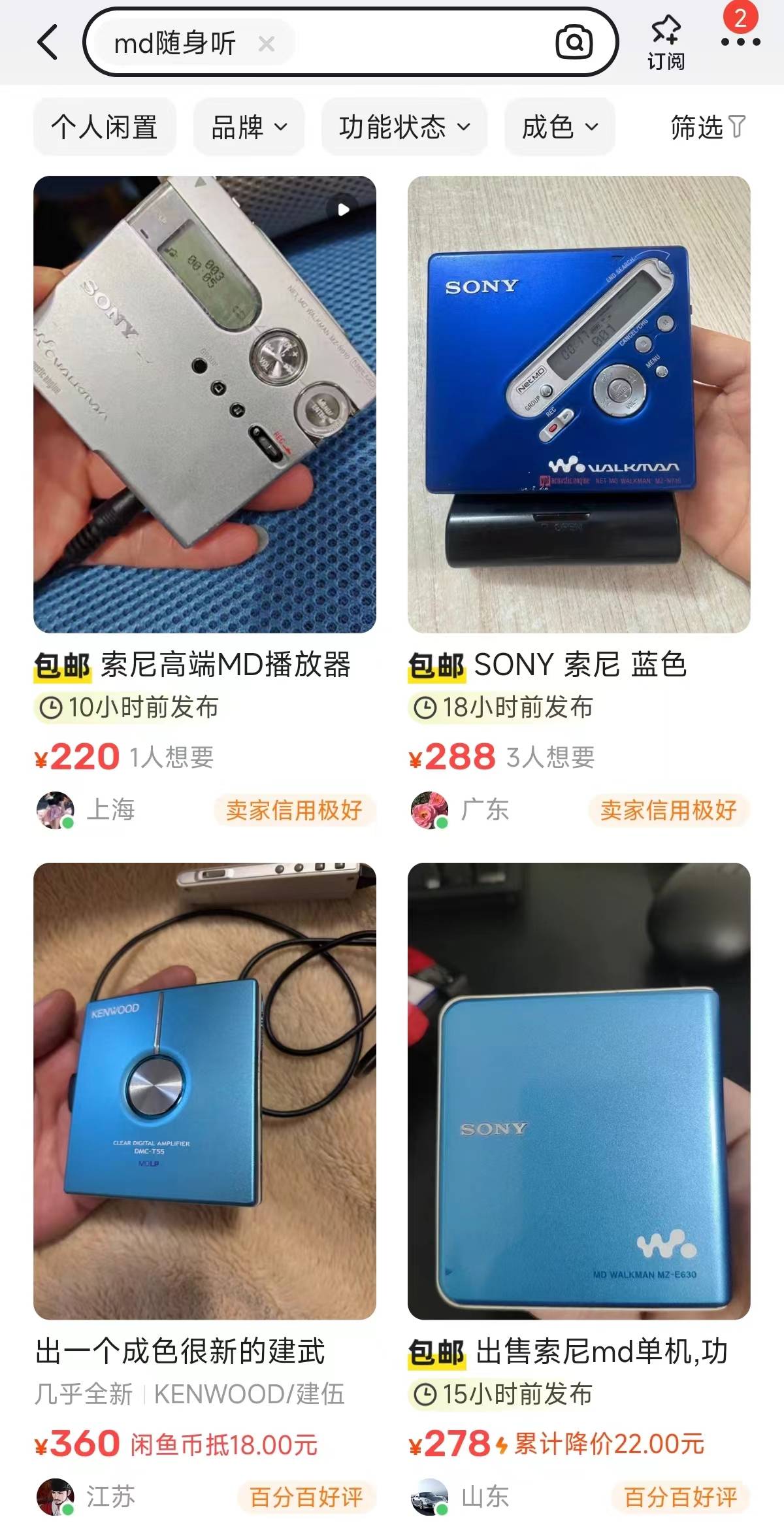
Task: Tap the search input field
Action: pyautogui.click(x=359, y=43)
